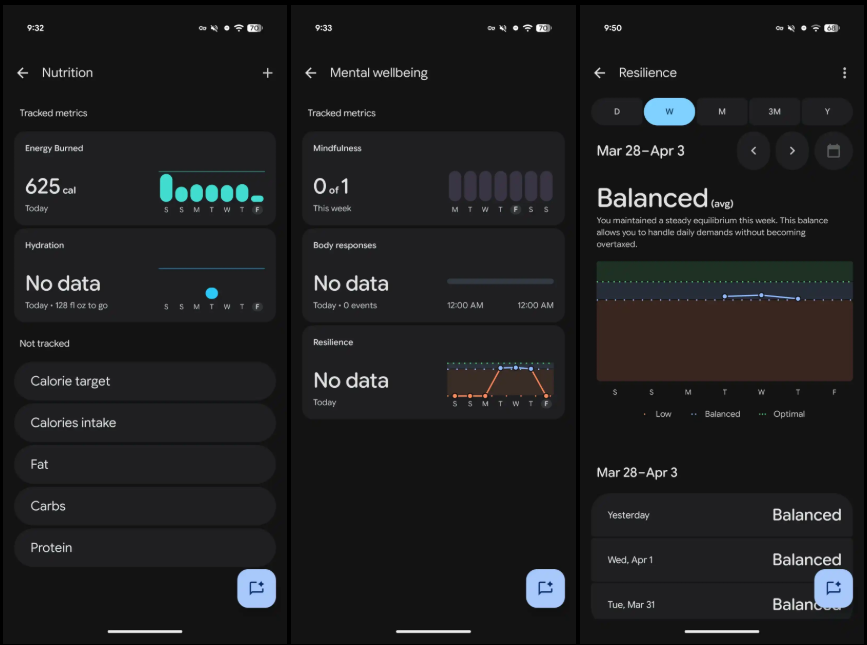Go back from Mental wellbeing screen
Viewport: 867px width, 645px height.
(x=311, y=73)
